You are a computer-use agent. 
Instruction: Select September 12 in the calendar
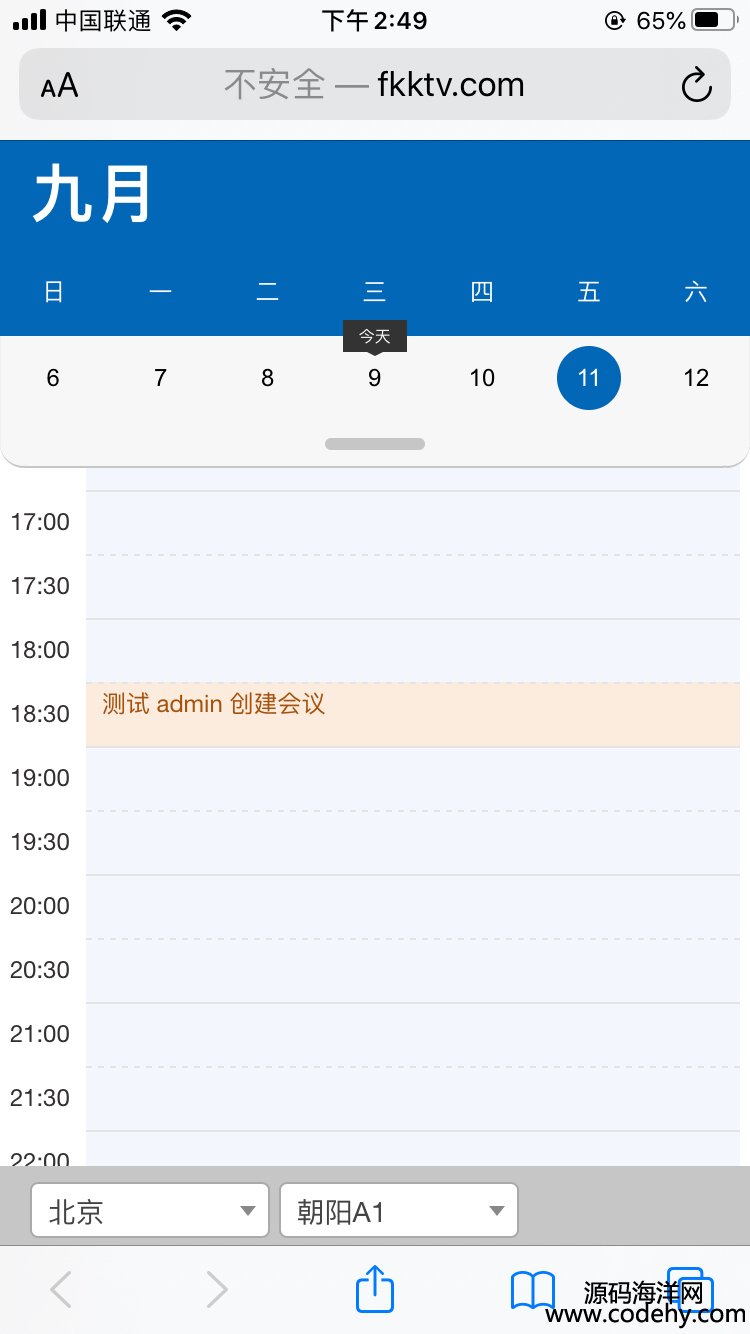696,378
